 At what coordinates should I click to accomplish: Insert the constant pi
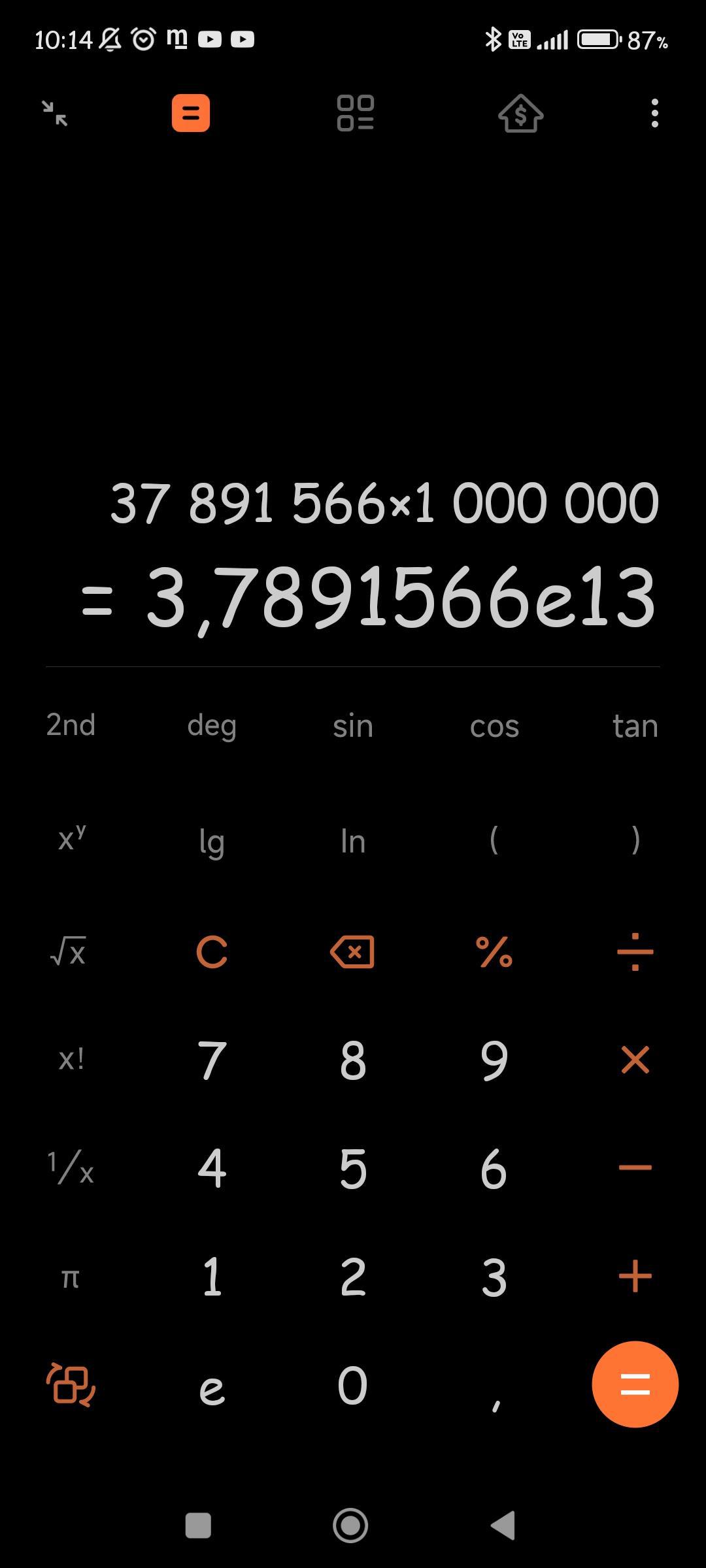point(71,1277)
